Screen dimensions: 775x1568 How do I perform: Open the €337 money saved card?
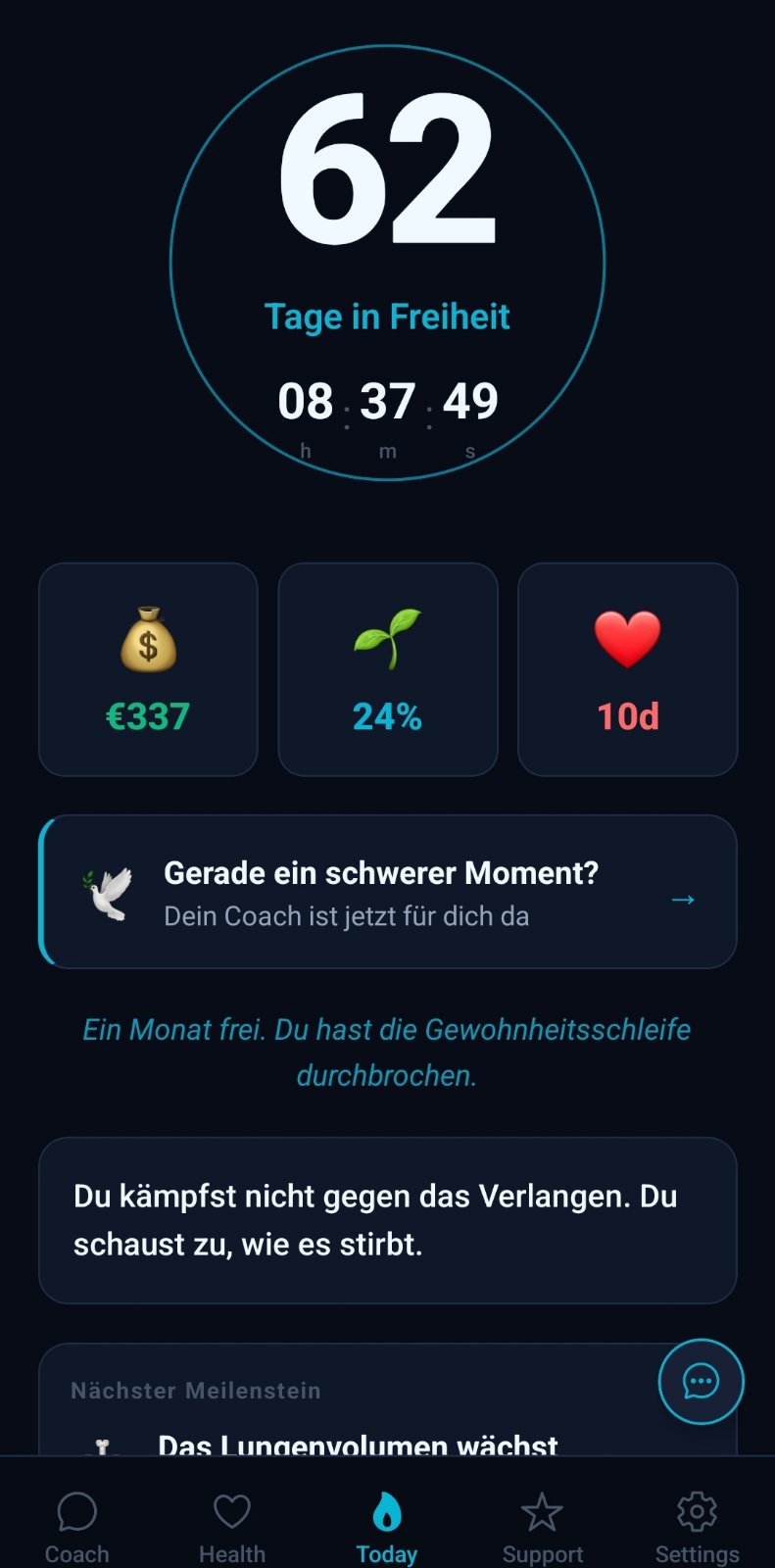tap(148, 669)
